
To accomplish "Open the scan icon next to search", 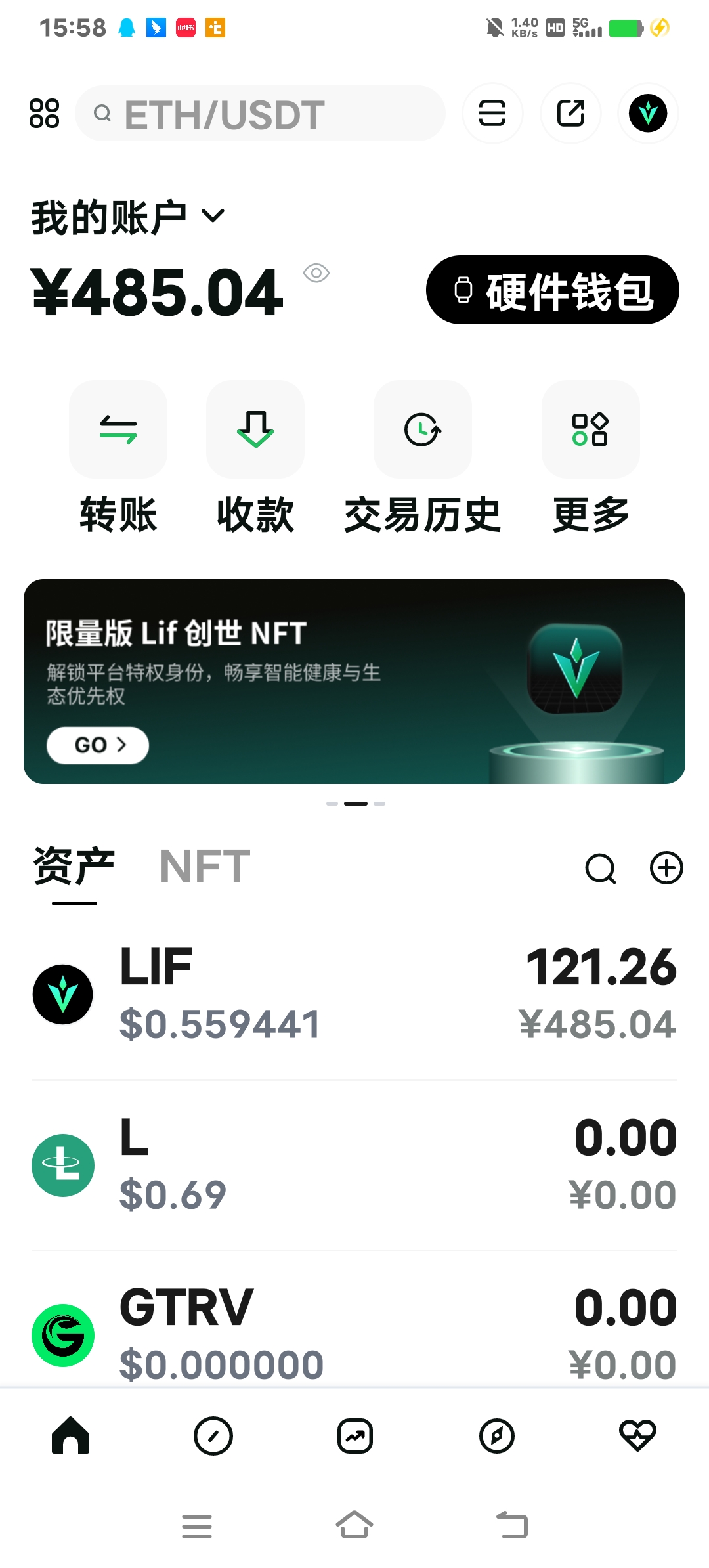I will tap(492, 114).
